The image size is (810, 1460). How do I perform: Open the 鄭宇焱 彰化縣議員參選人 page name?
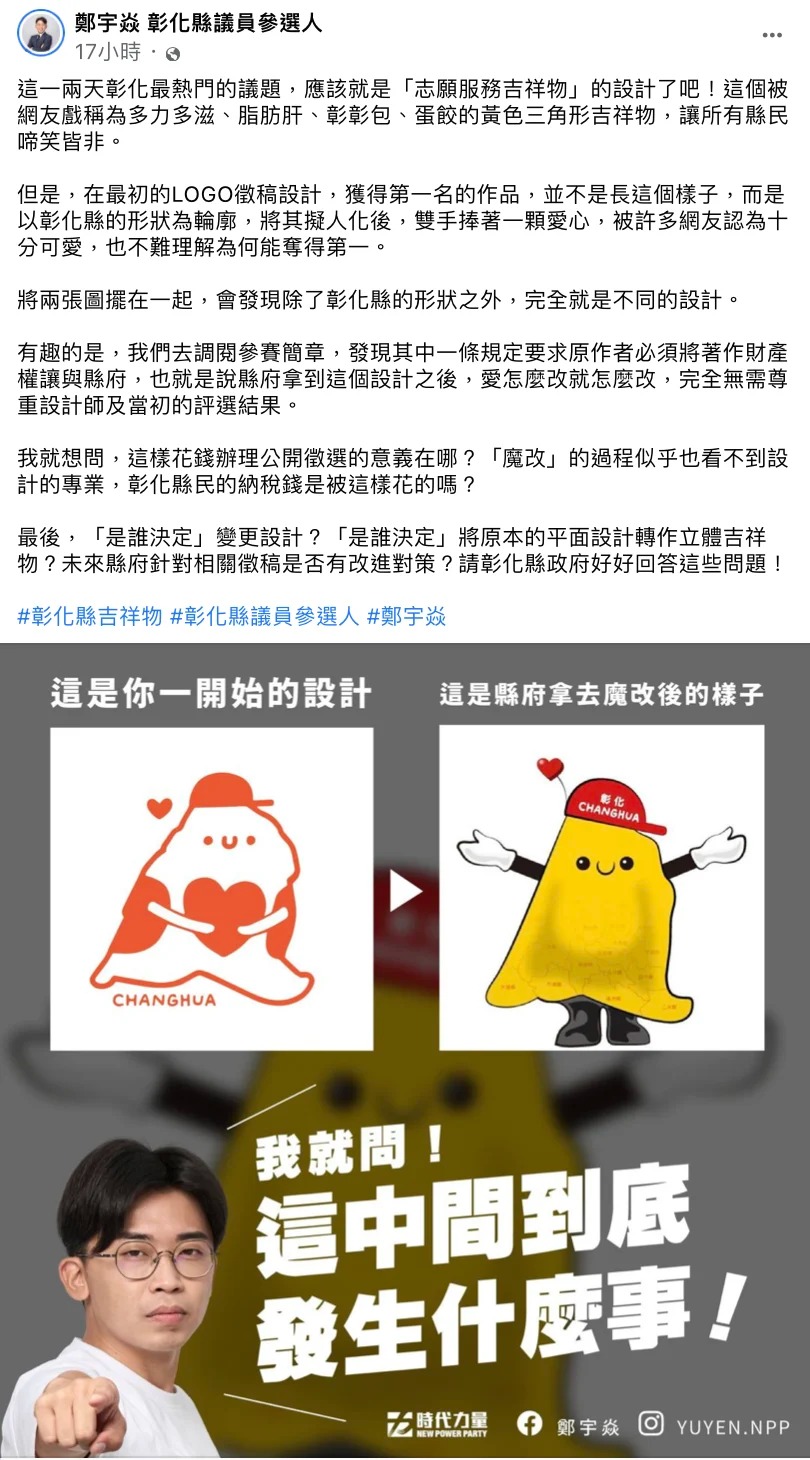point(198,24)
